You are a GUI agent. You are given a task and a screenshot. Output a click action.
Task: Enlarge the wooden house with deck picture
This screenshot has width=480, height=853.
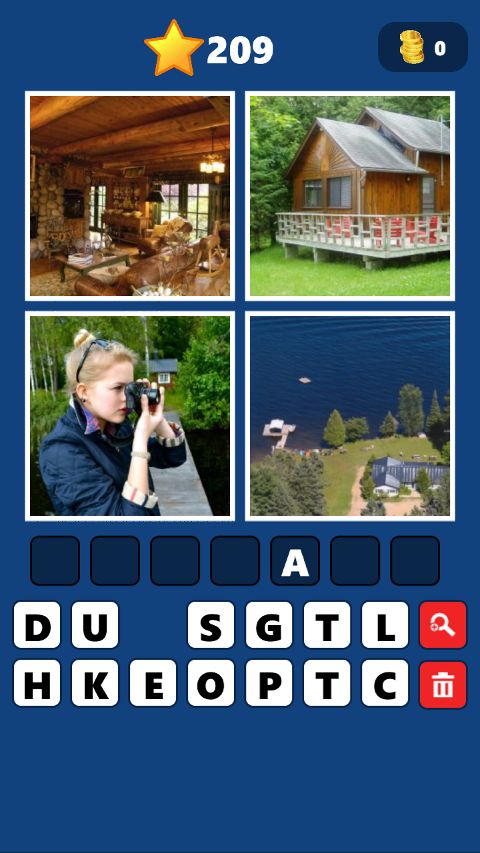350,196
